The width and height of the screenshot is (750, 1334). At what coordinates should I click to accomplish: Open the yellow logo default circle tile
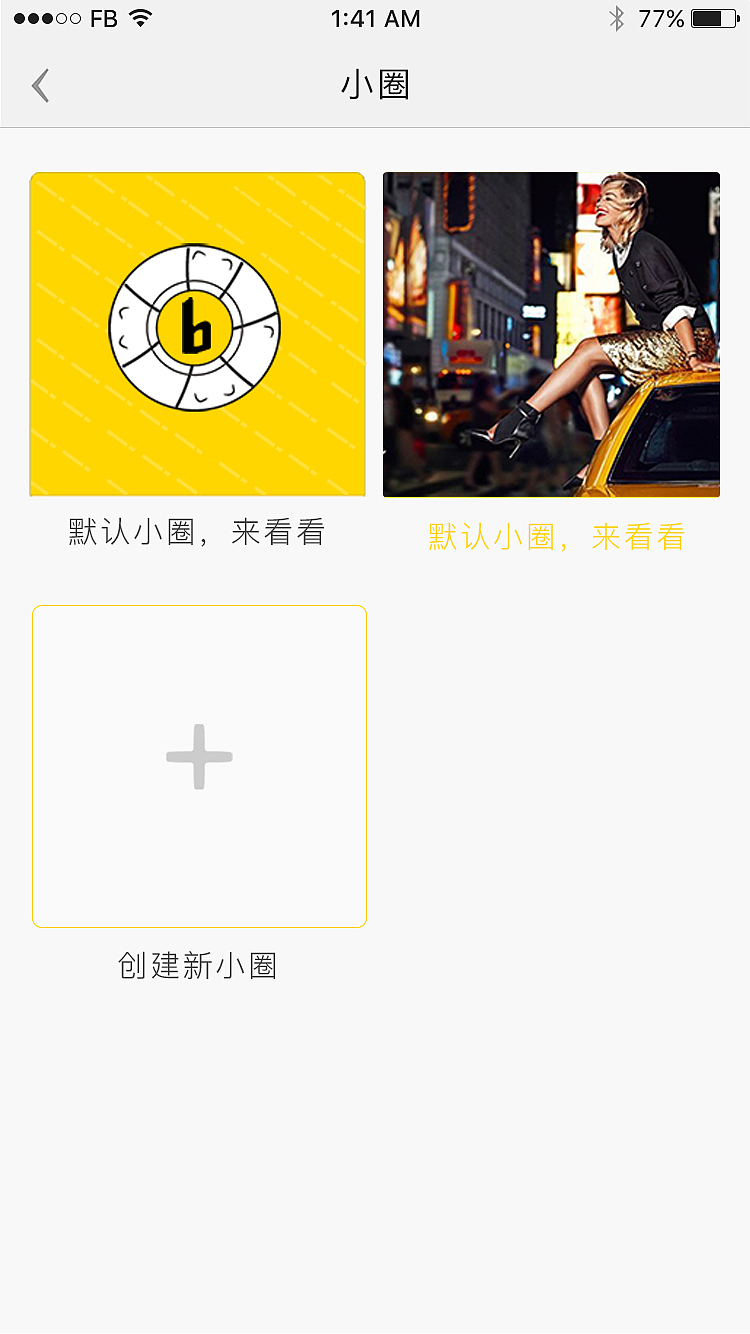tap(197, 334)
